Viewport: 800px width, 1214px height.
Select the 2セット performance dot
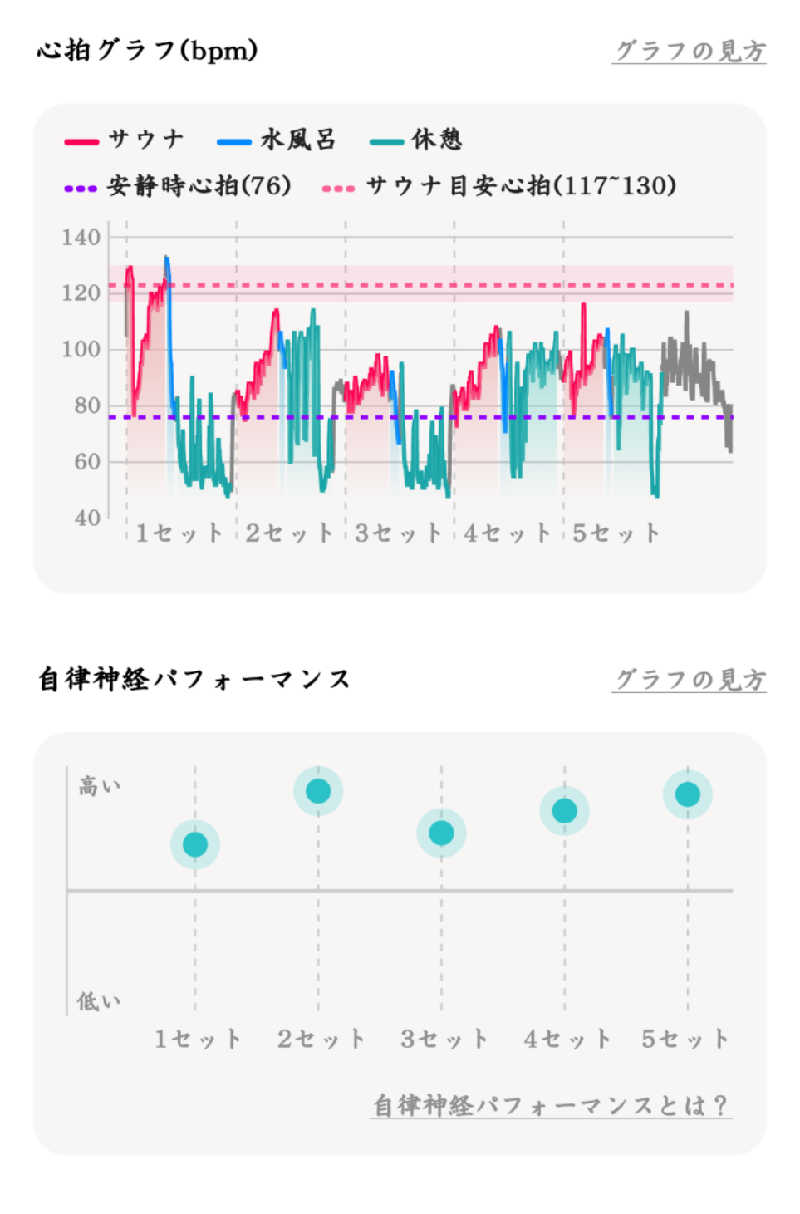pos(317,790)
